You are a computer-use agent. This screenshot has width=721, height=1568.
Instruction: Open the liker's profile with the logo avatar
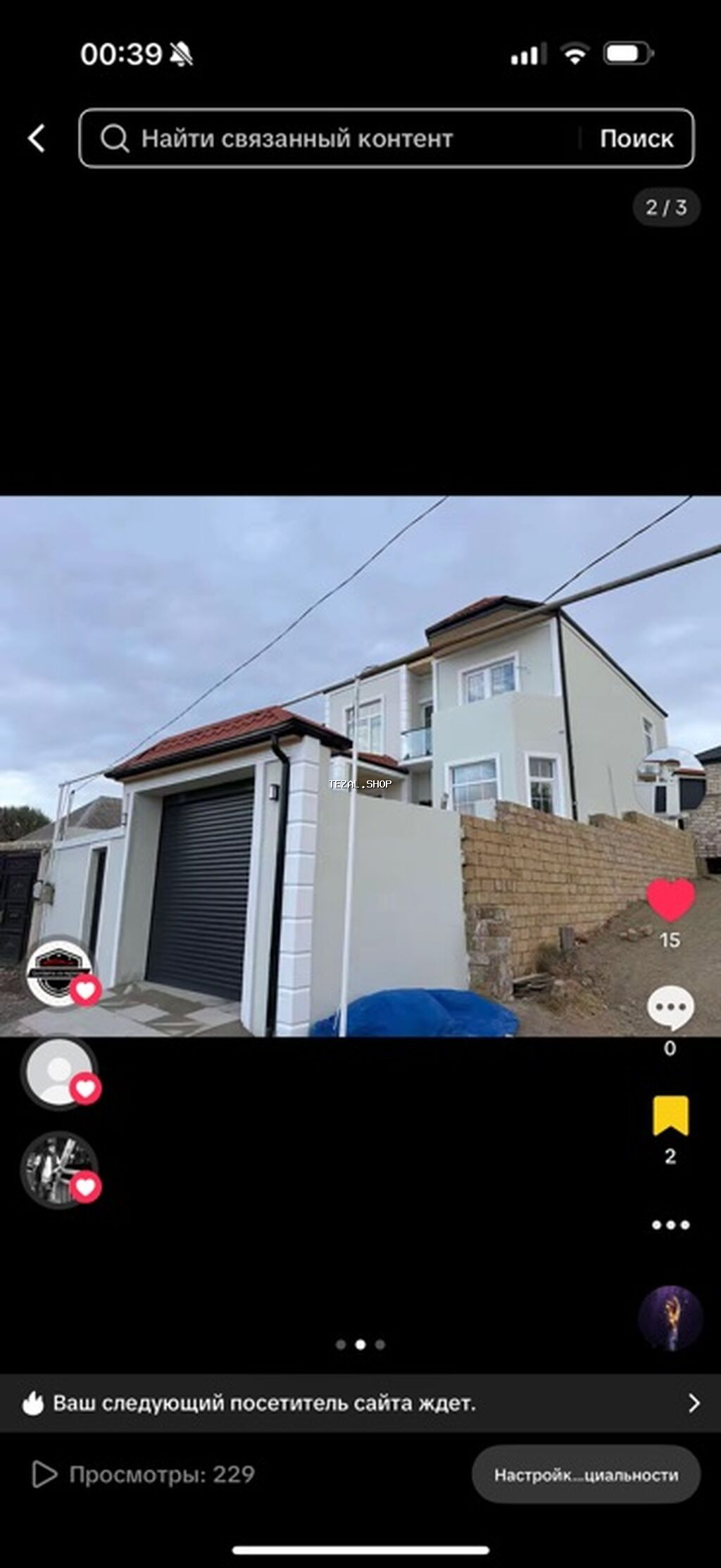[x=59, y=973]
